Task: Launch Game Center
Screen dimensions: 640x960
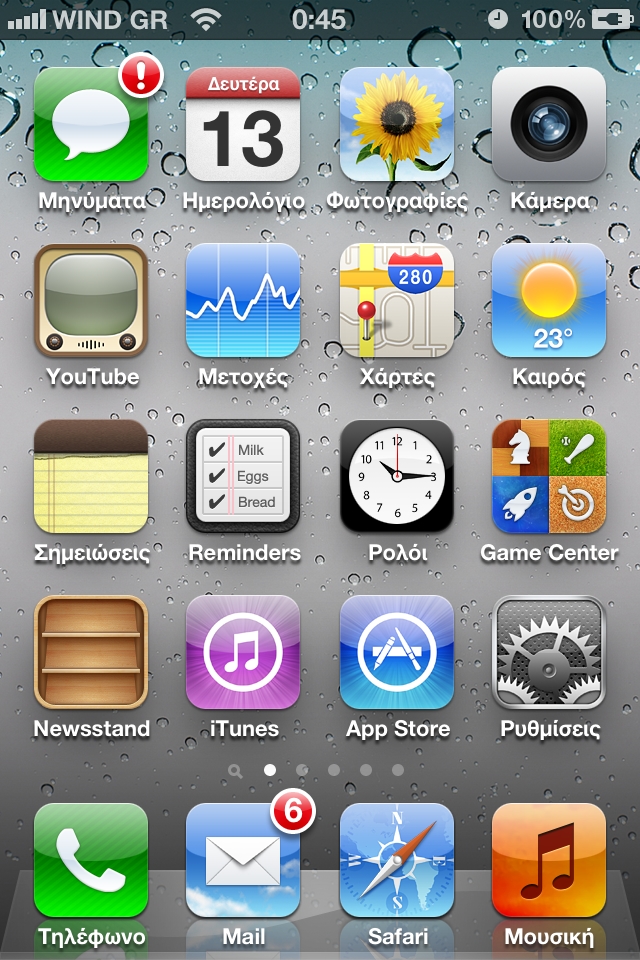Action: (x=549, y=477)
